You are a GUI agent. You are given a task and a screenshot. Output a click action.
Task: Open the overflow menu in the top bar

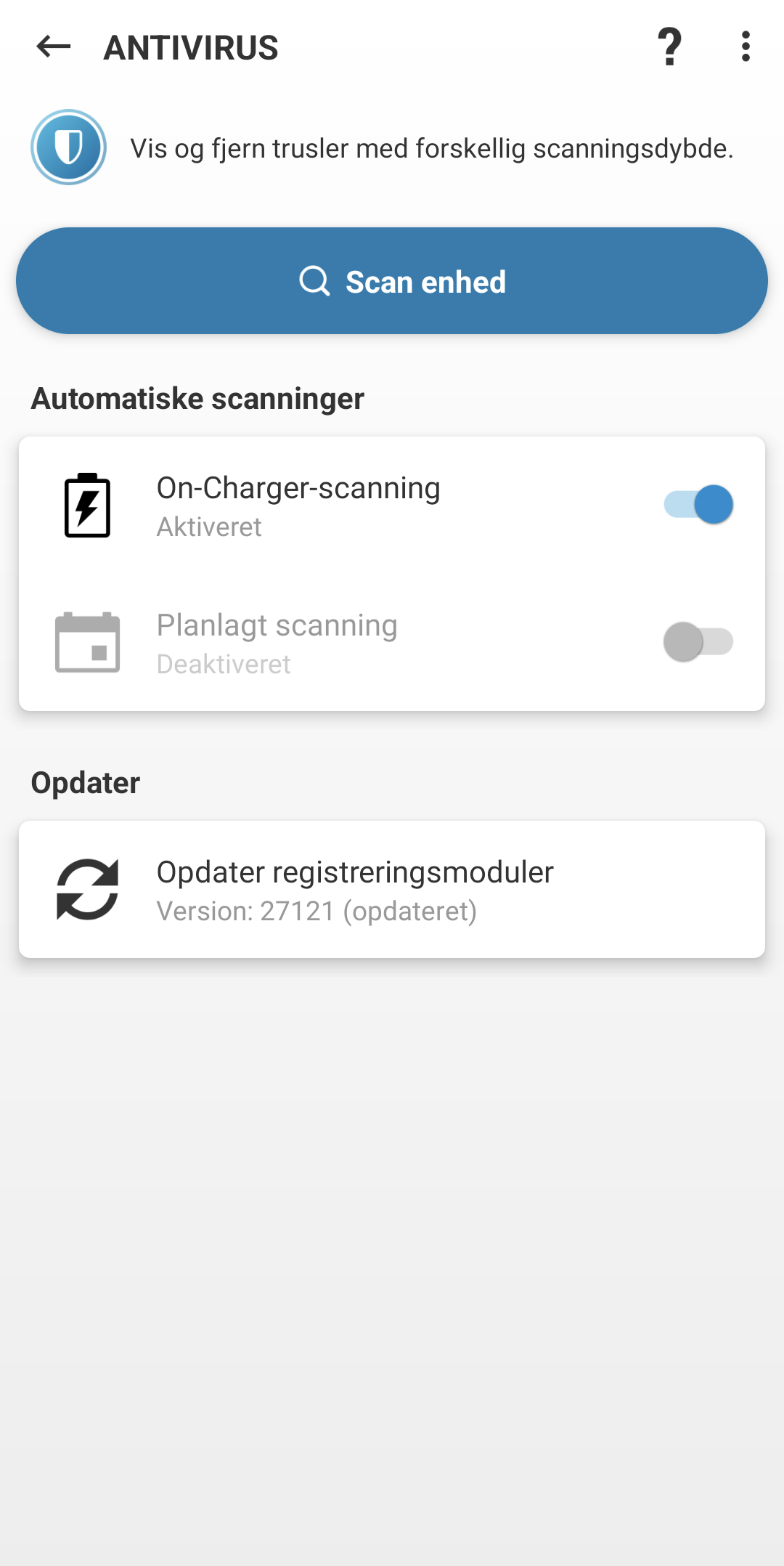click(745, 46)
